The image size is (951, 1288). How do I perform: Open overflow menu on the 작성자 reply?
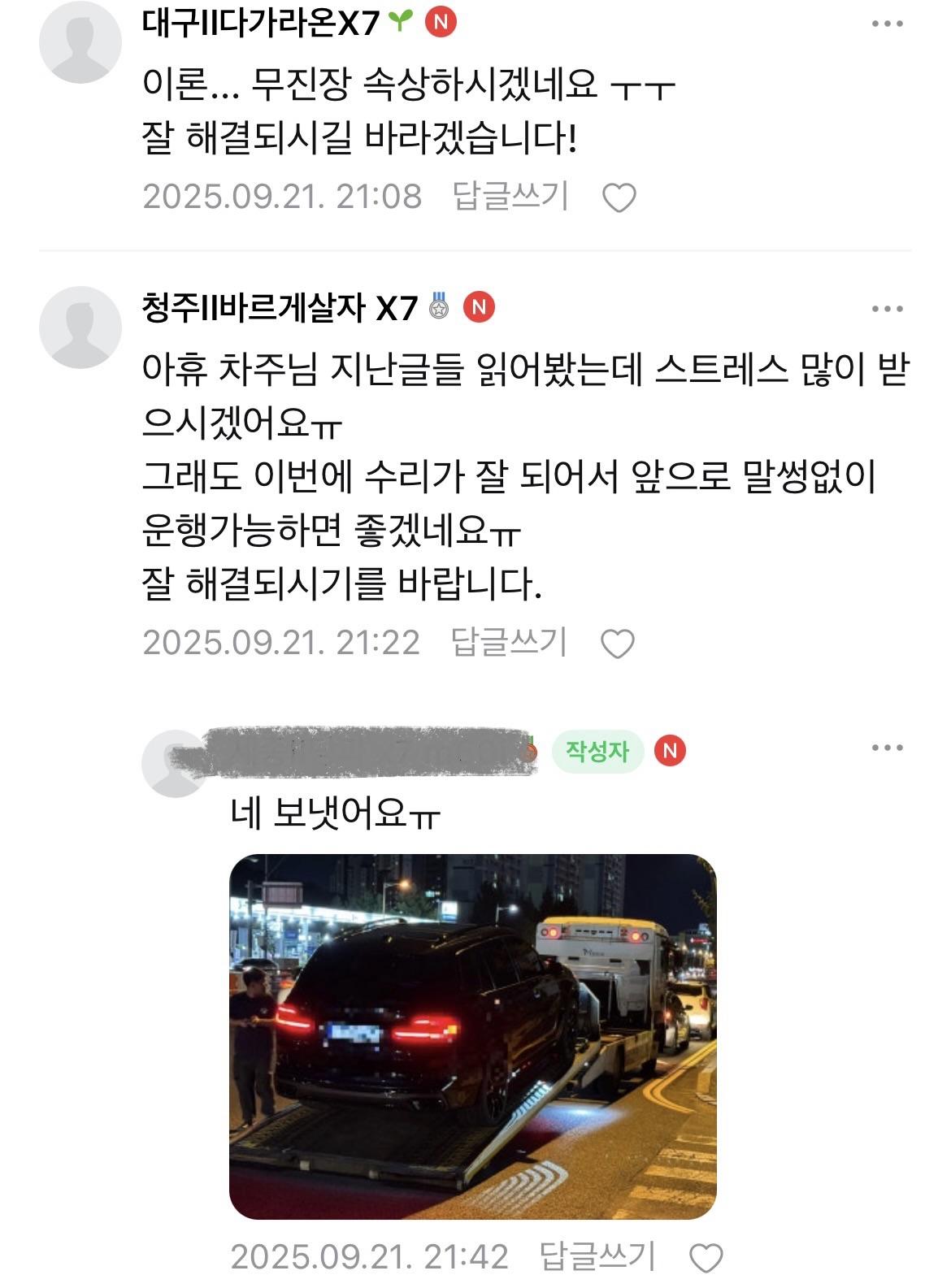pos(887,748)
